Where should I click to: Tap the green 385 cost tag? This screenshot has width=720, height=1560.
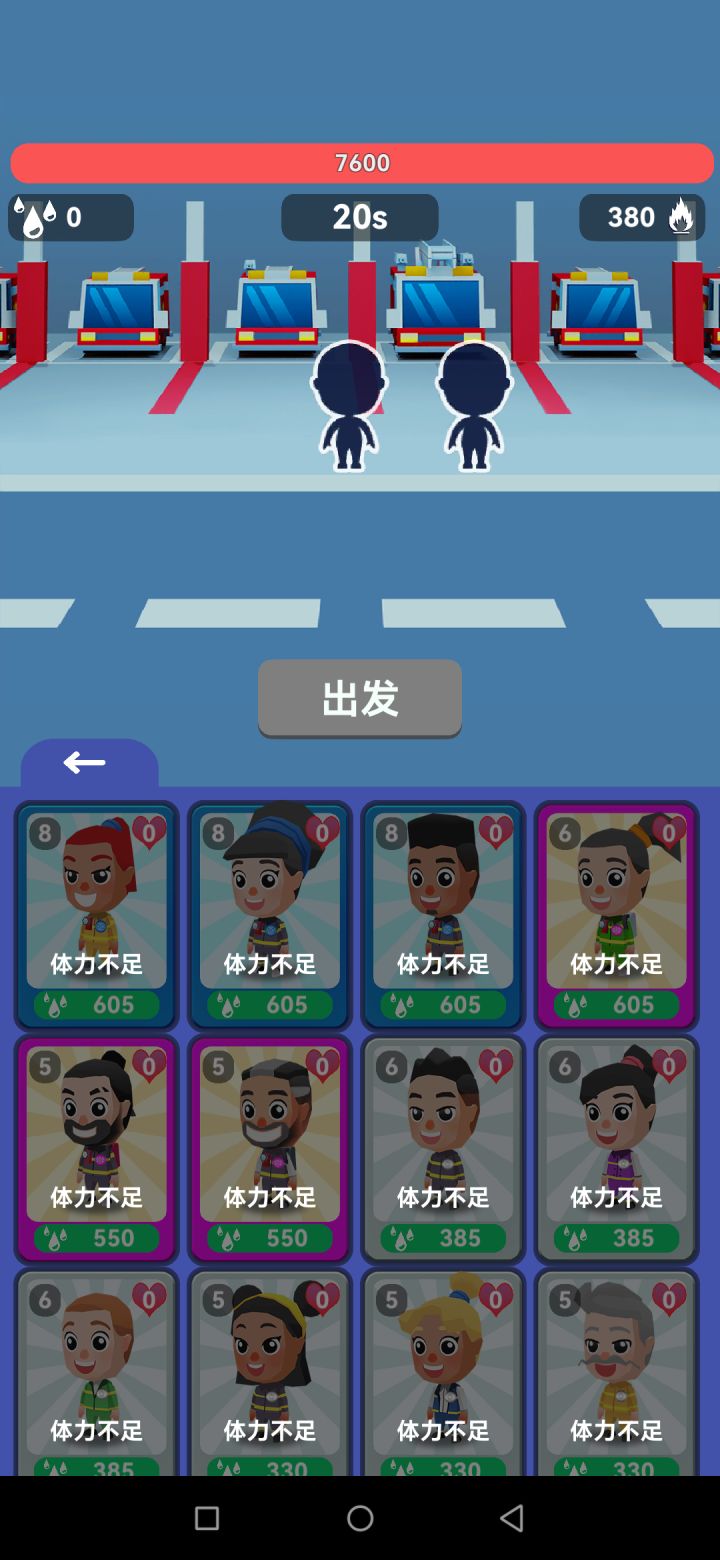pos(443,1238)
